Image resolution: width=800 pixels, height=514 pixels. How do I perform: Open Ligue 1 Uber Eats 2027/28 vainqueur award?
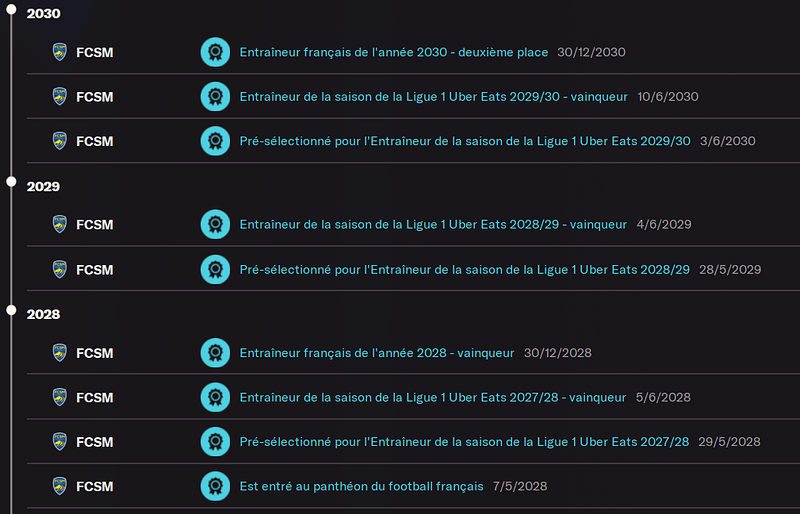pyautogui.click(x=433, y=397)
